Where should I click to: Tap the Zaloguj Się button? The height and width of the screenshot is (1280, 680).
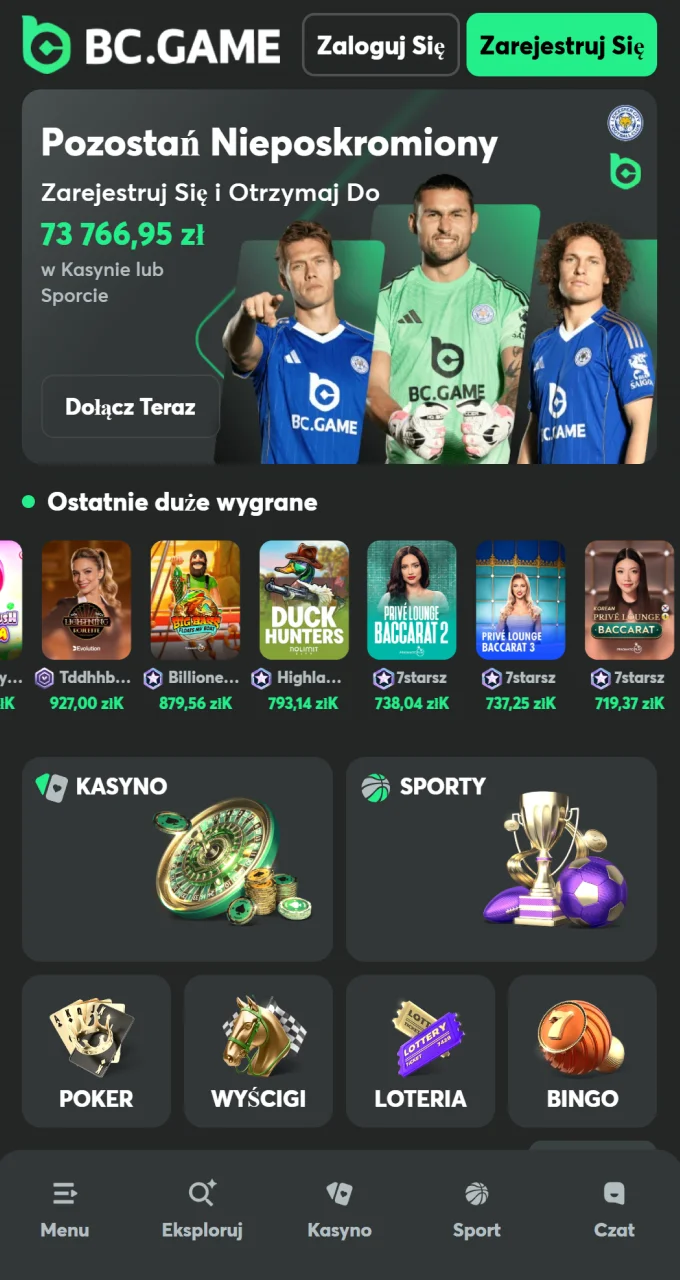(x=380, y=45)
